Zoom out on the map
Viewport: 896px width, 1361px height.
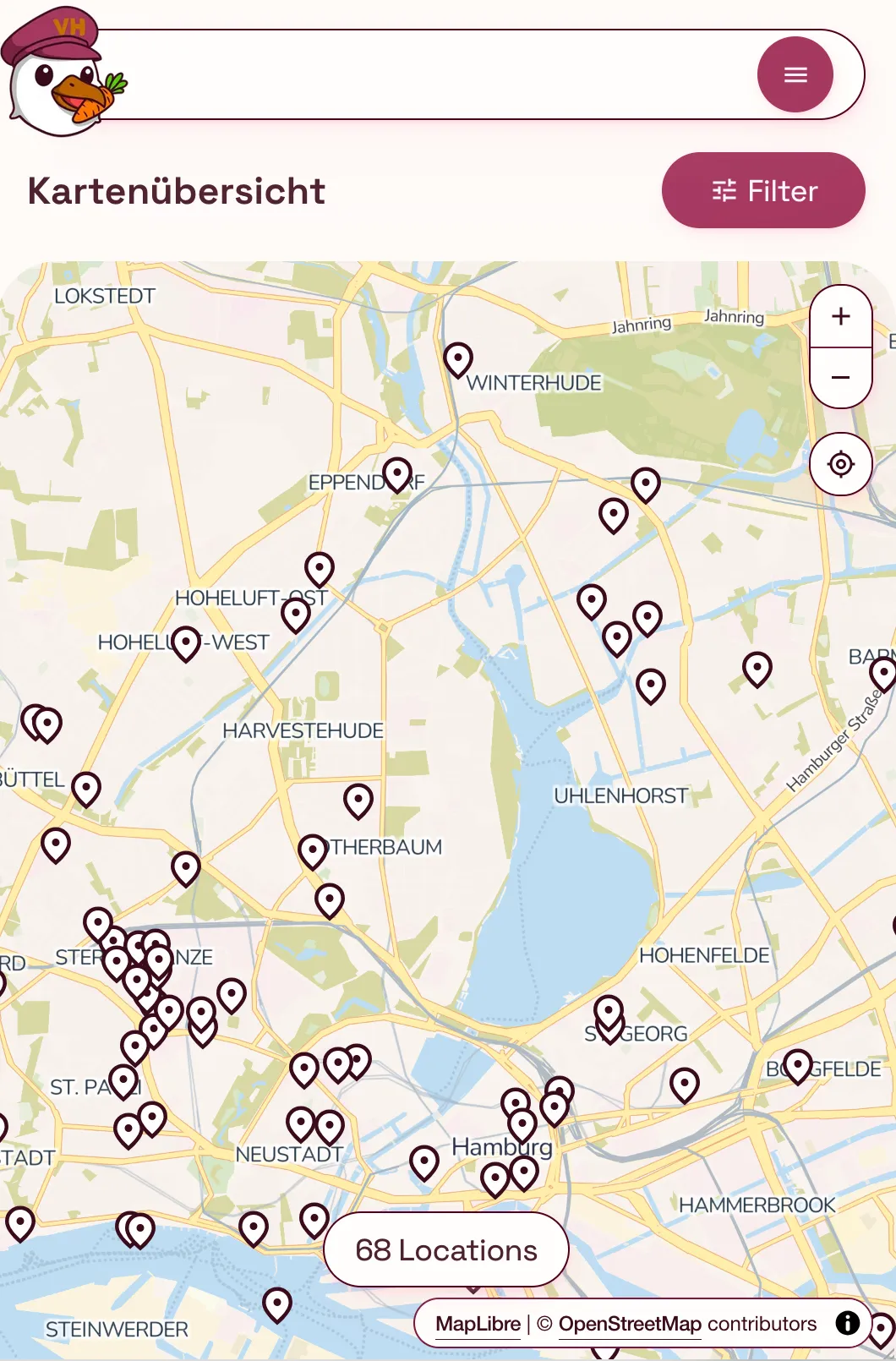coord(840,377)
